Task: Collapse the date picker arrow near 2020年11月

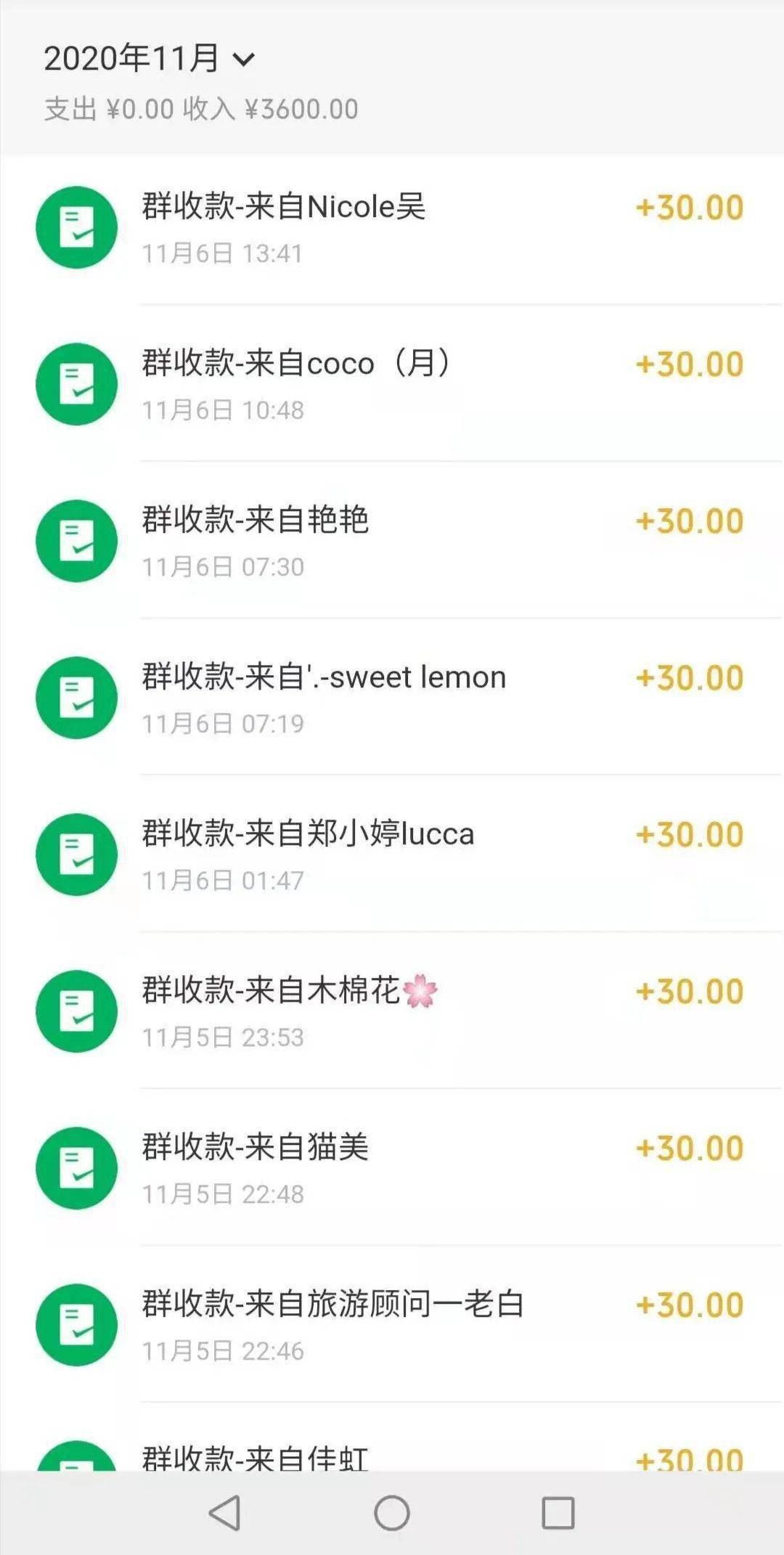Action: click(245, 61)
